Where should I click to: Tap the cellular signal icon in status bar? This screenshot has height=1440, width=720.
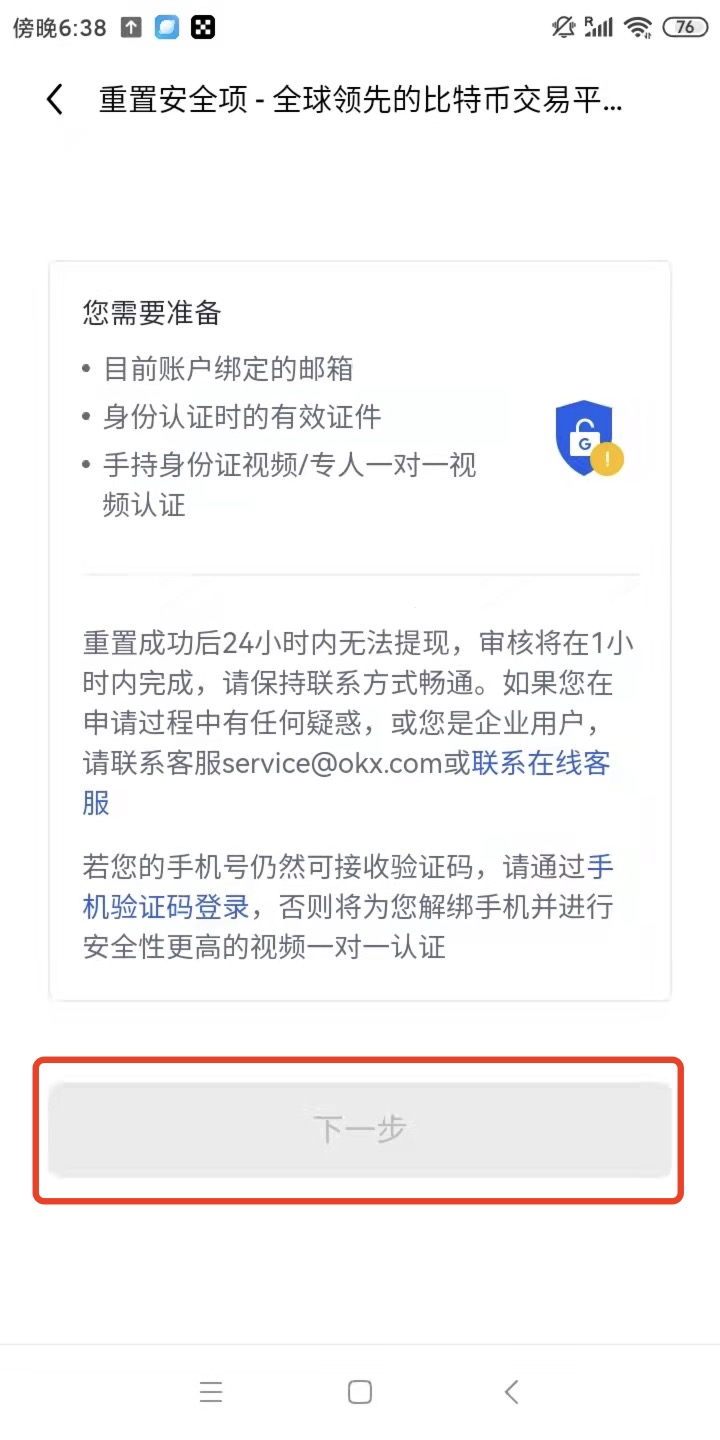599,27
